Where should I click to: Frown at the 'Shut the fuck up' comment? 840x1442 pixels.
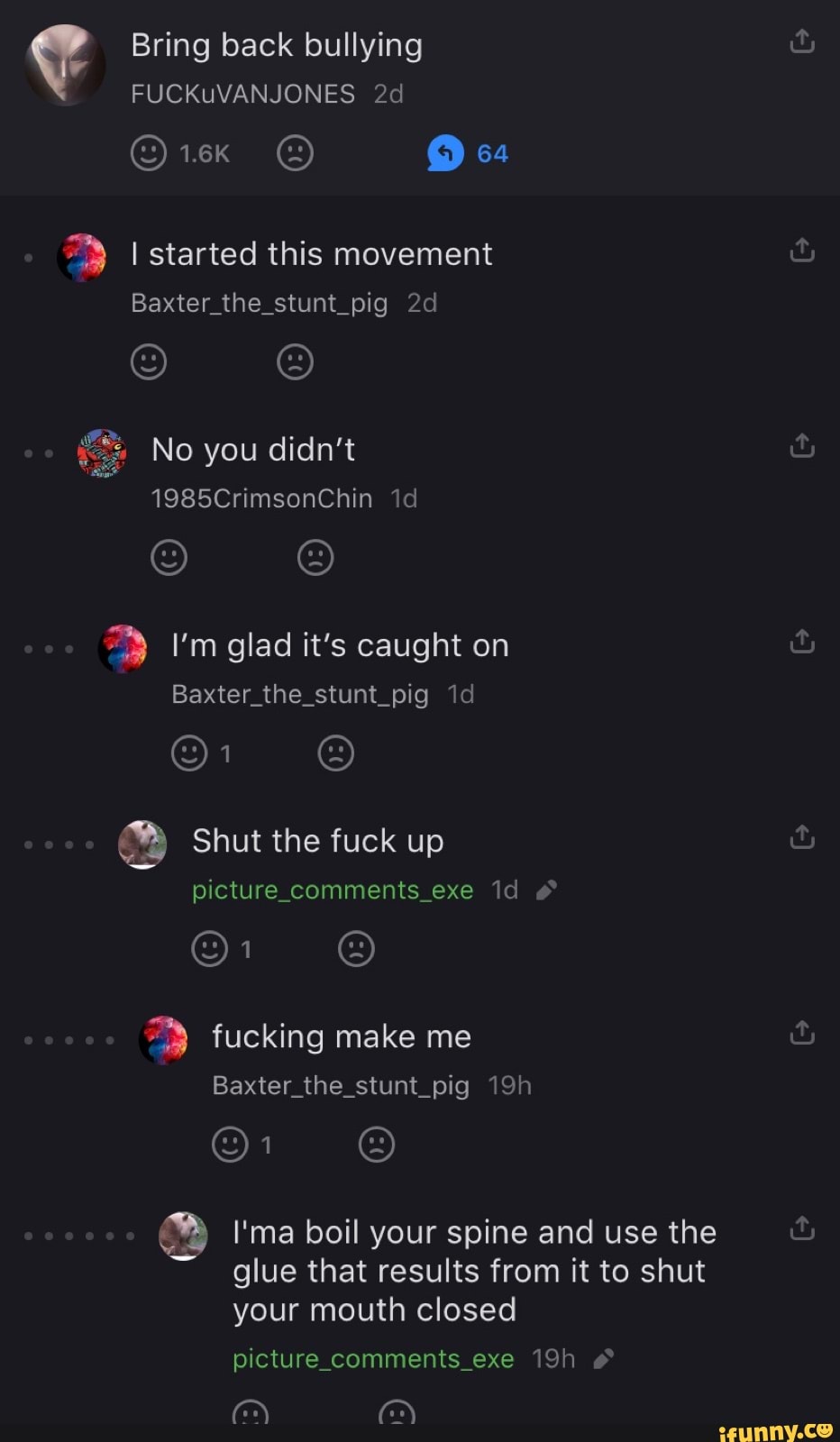click(356, 949)
